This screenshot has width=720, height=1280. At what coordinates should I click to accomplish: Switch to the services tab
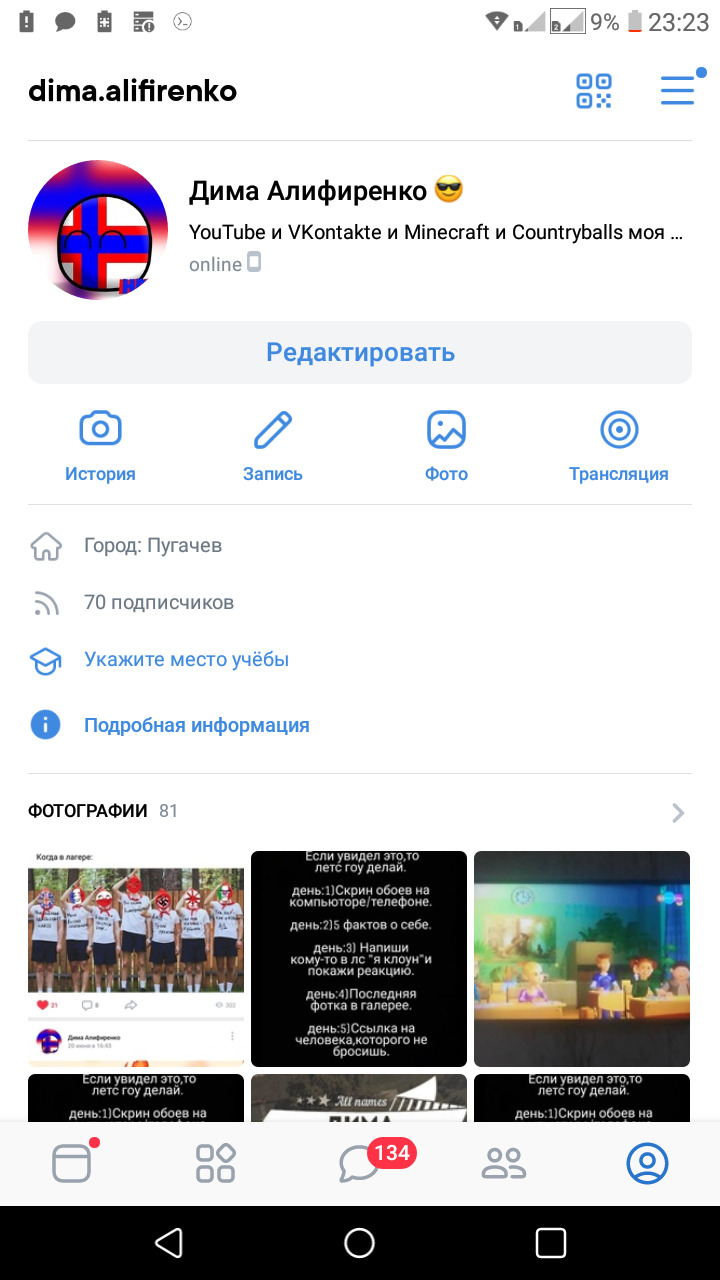pyautogui.click(x=216, y=1163)
